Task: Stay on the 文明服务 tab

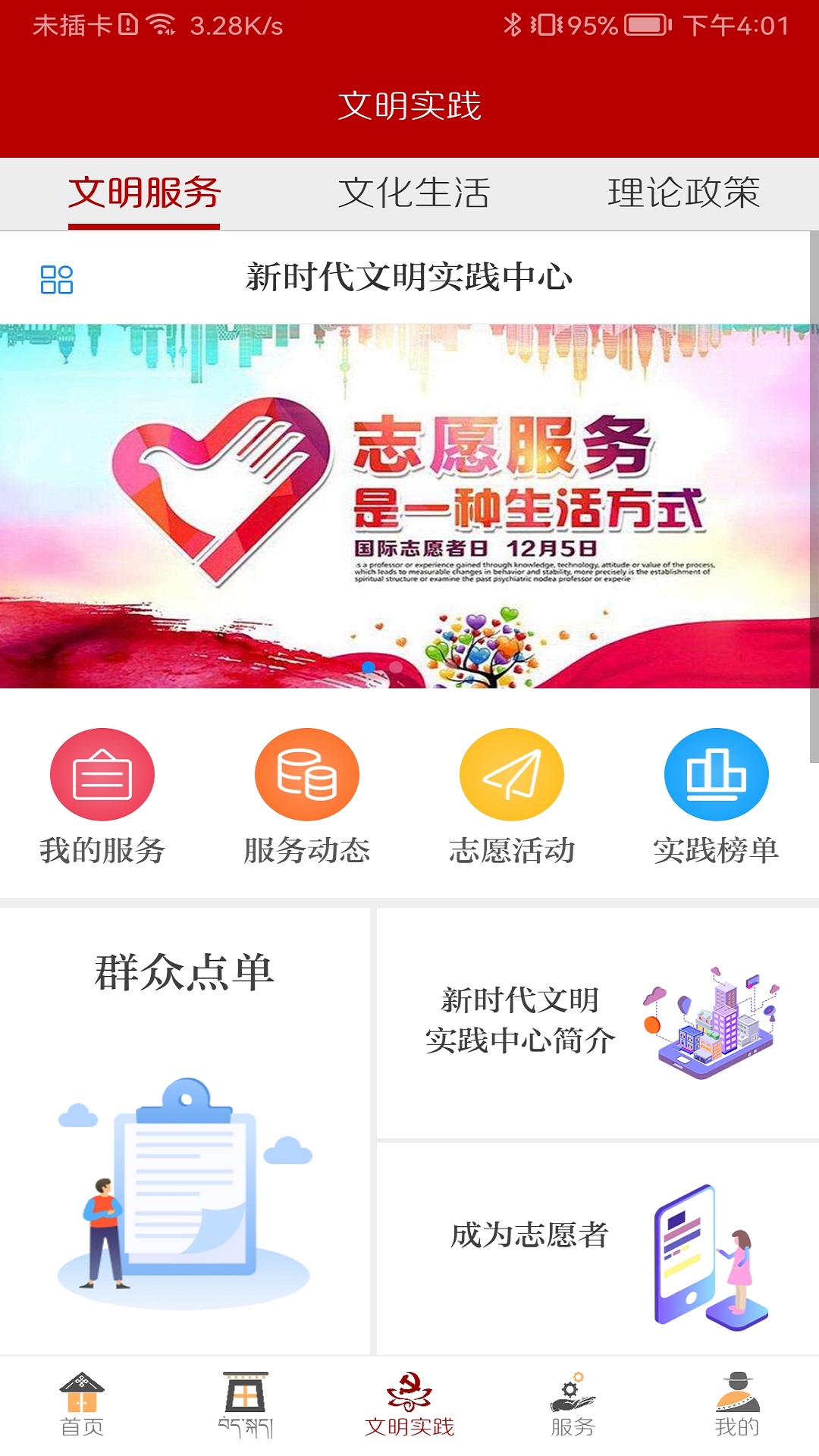Action: [x=144, y=192]
